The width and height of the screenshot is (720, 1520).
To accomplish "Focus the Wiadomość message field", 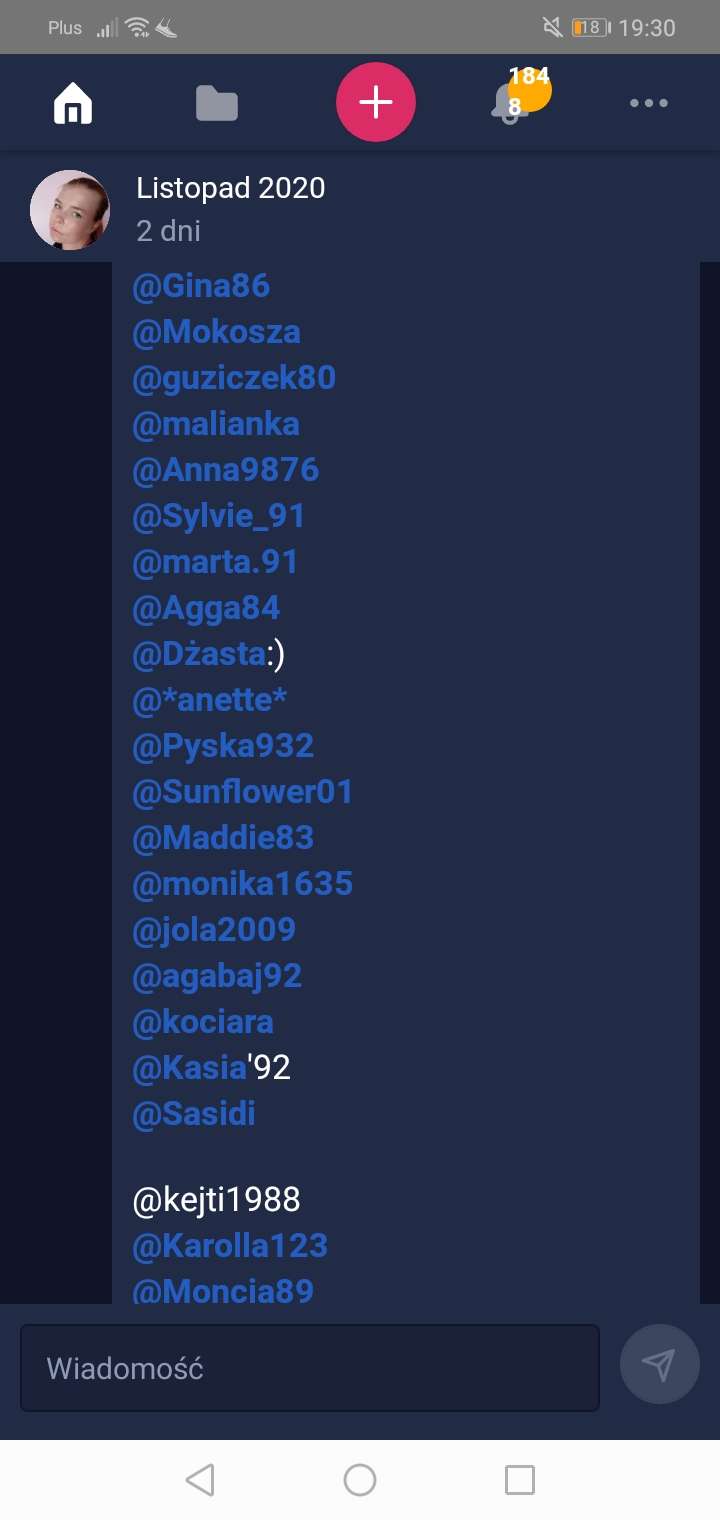I will [310, 1368].
